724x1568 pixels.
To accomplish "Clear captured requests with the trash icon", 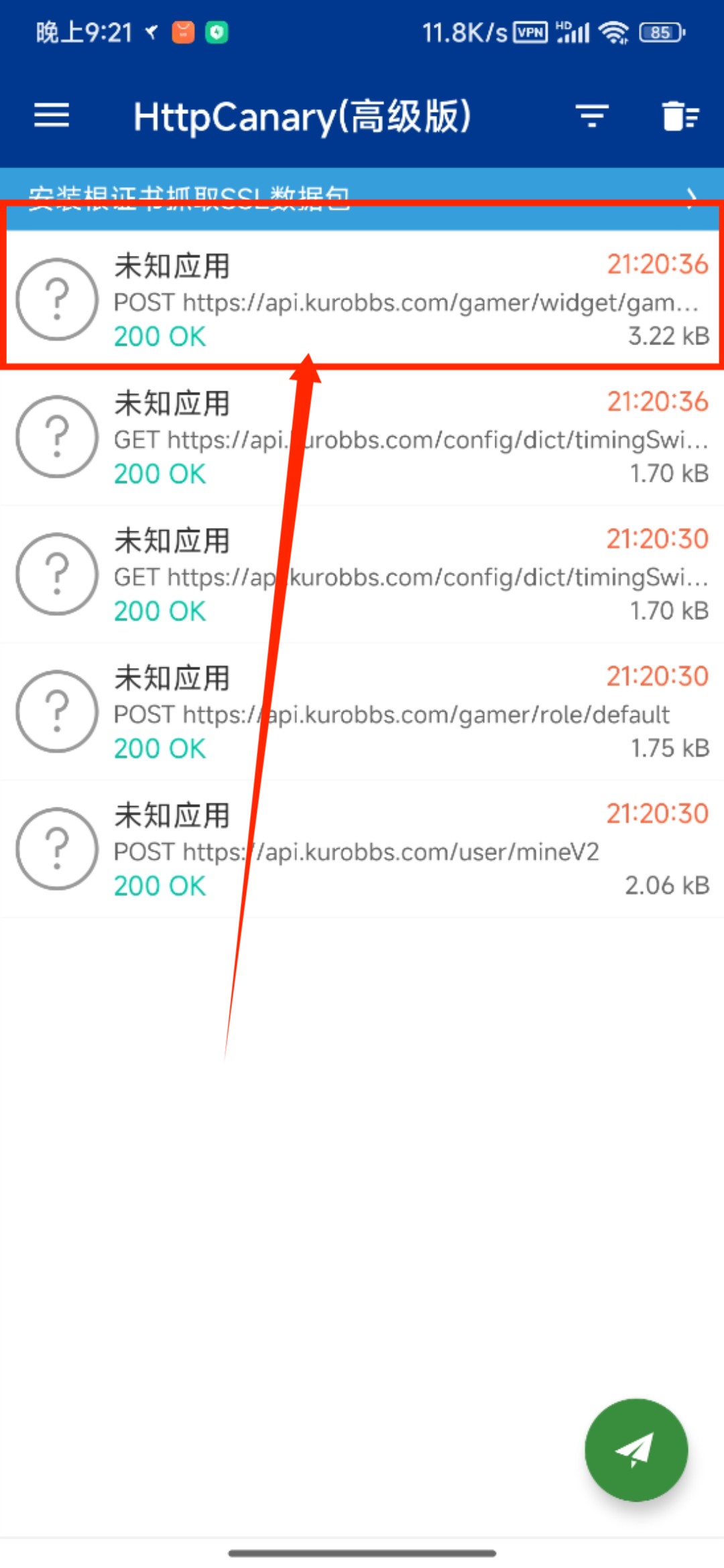I will 679,115.
